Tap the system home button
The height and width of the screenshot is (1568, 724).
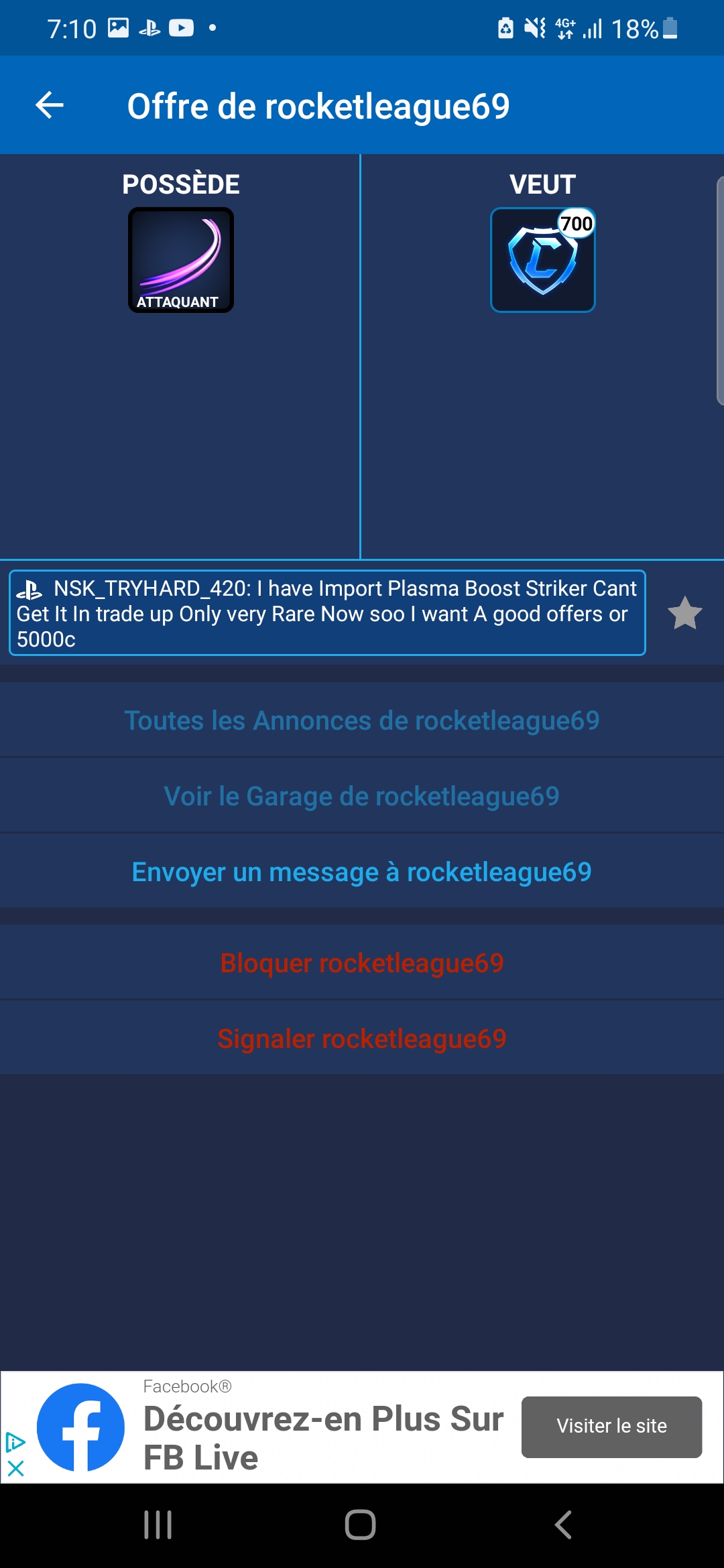click(361, 1524)
